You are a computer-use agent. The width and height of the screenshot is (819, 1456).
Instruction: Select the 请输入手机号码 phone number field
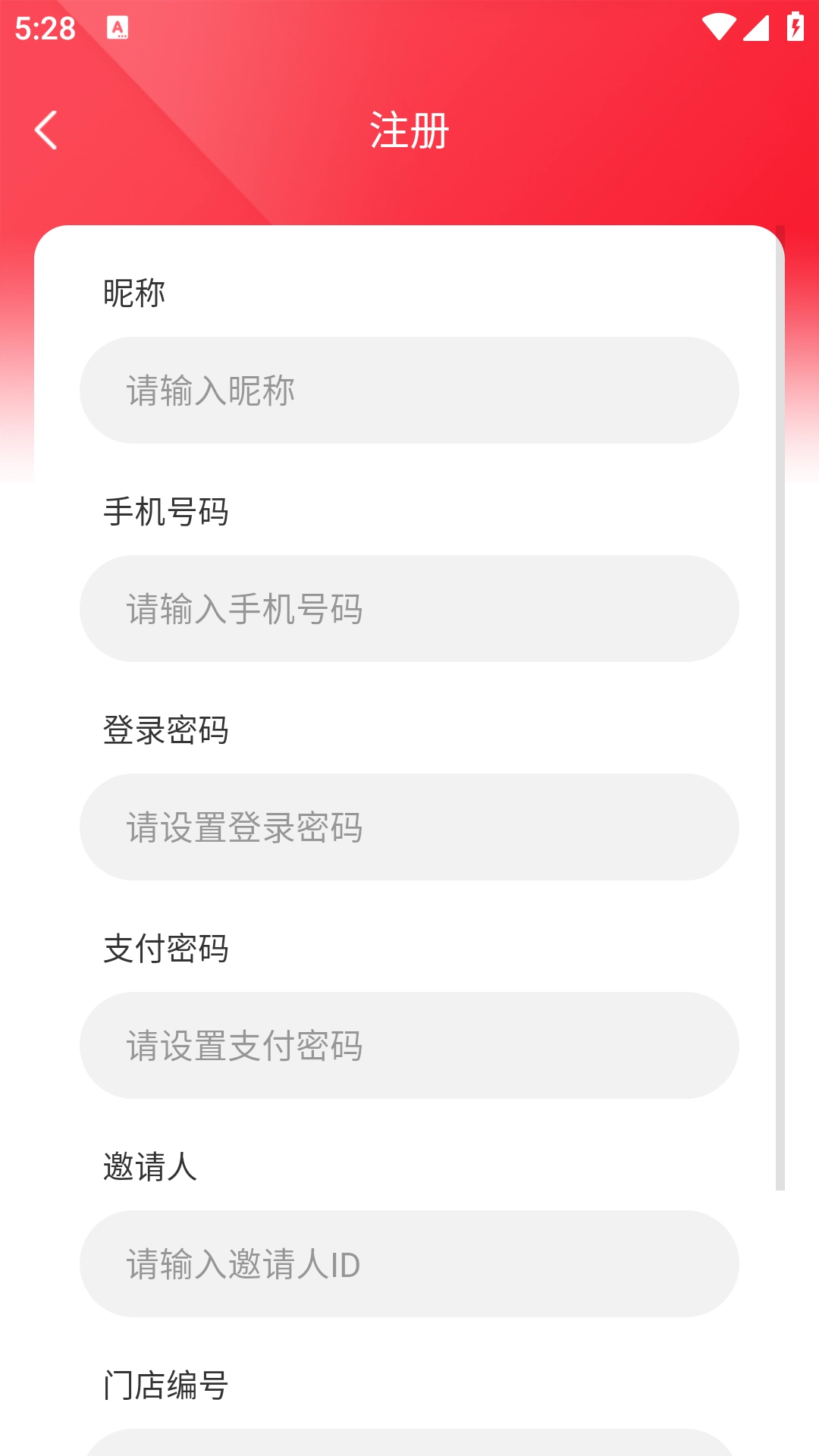409,609
